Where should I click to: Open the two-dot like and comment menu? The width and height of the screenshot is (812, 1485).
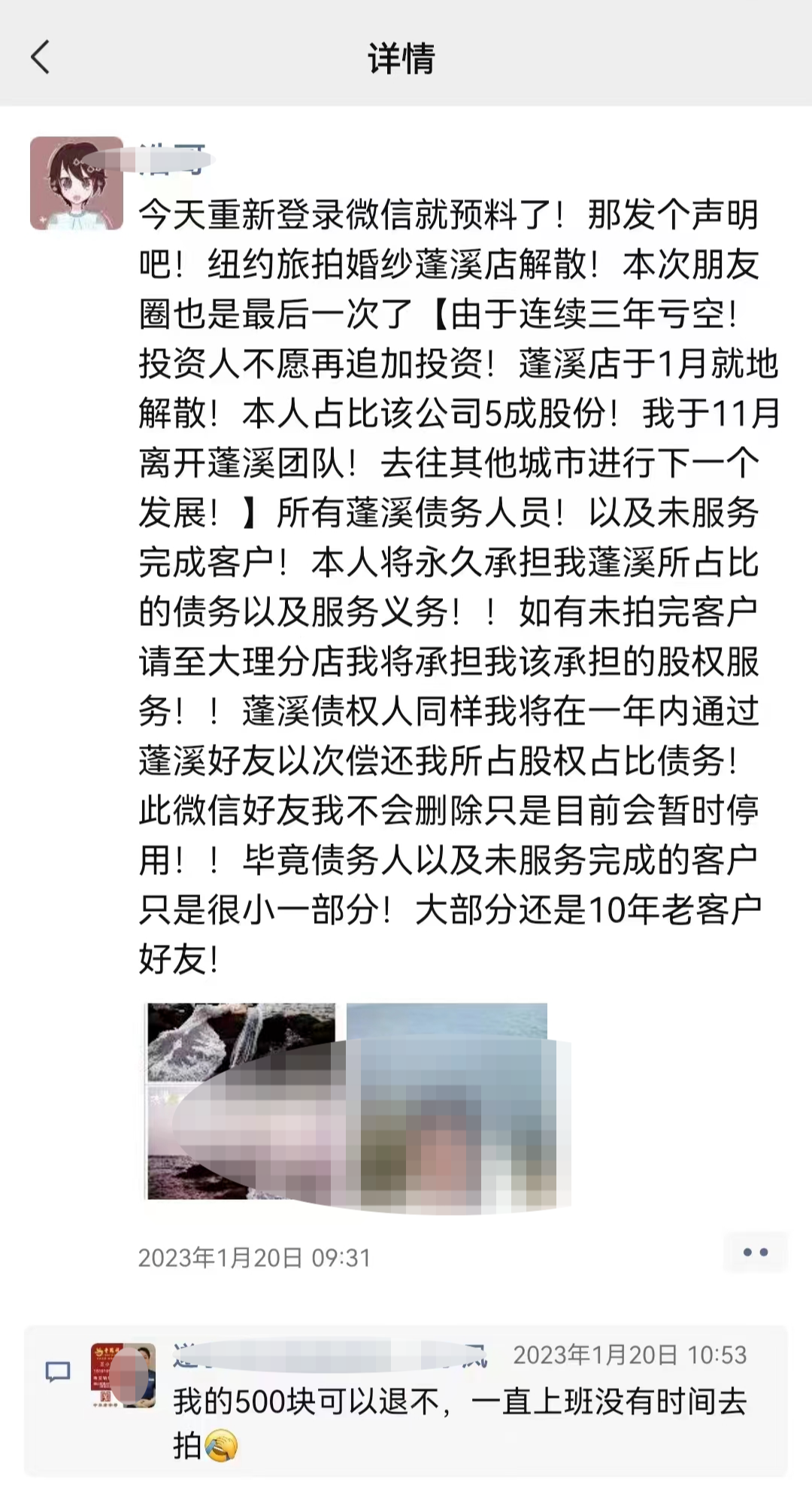click(x=755, y=1253)
